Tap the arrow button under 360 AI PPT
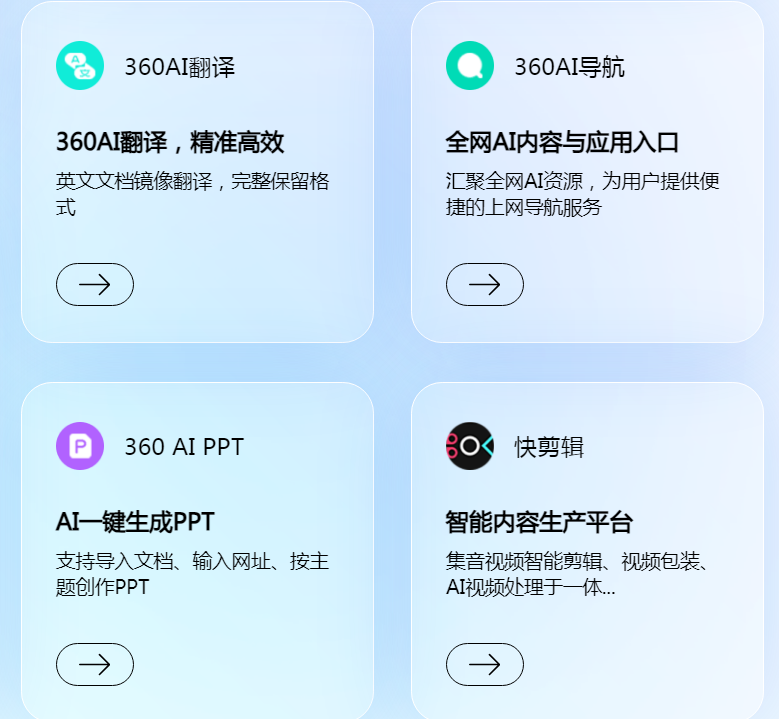Screen dimensions: 779x719 click(x=95, y=665)
